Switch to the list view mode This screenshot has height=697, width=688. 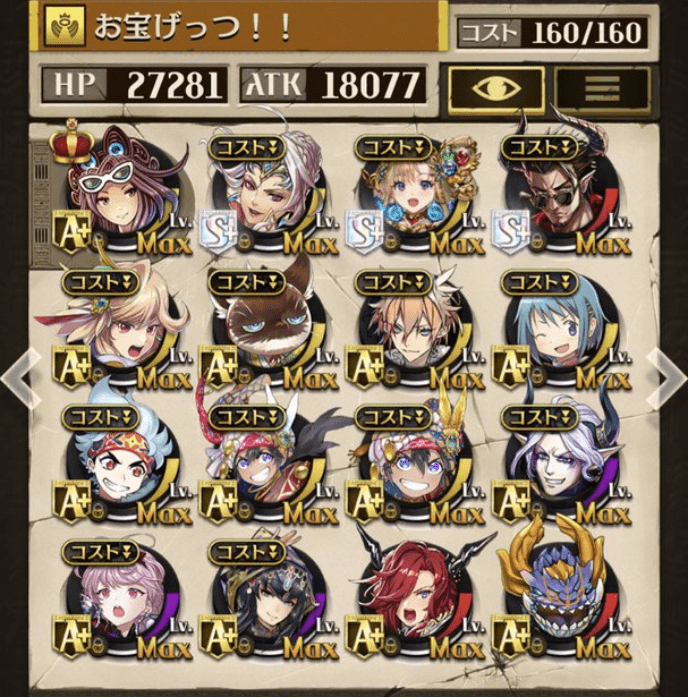pyautogui.click(x=603, y=88)
